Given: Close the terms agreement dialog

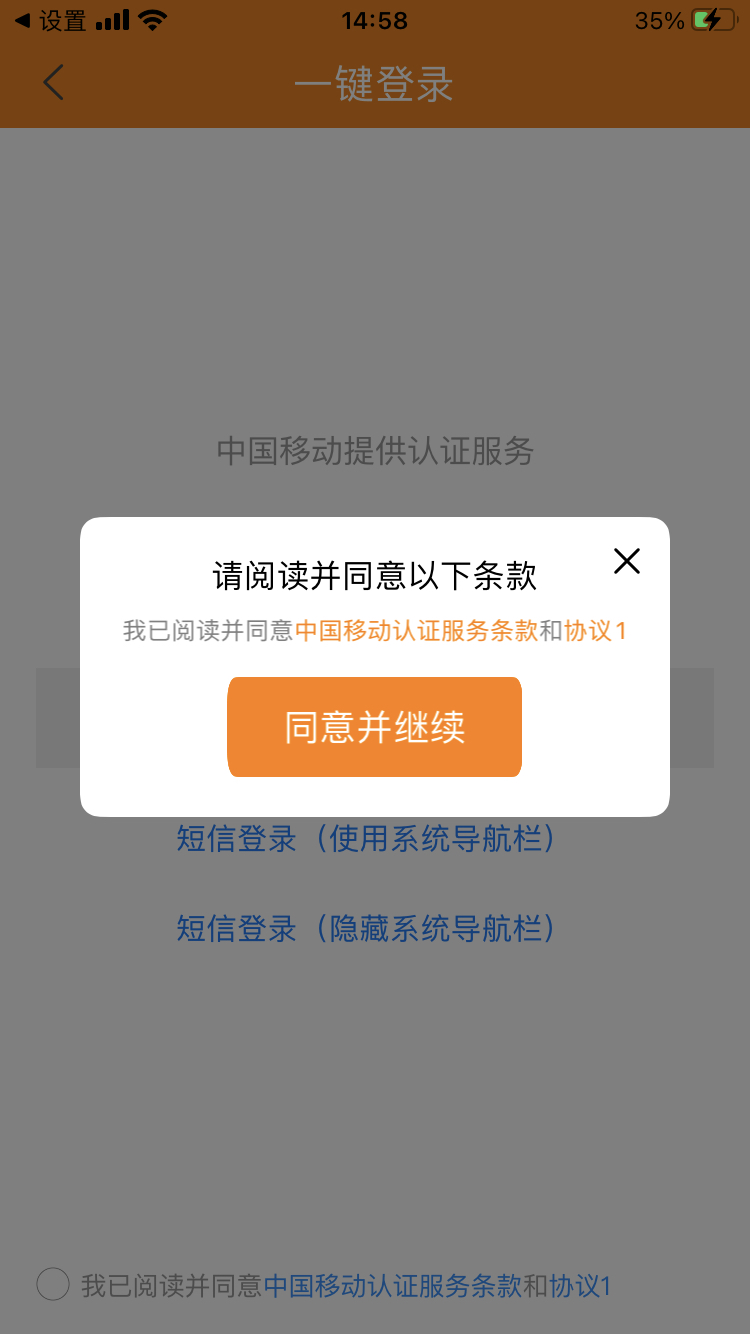Looking at the screenshot, I should coord(627,561).
